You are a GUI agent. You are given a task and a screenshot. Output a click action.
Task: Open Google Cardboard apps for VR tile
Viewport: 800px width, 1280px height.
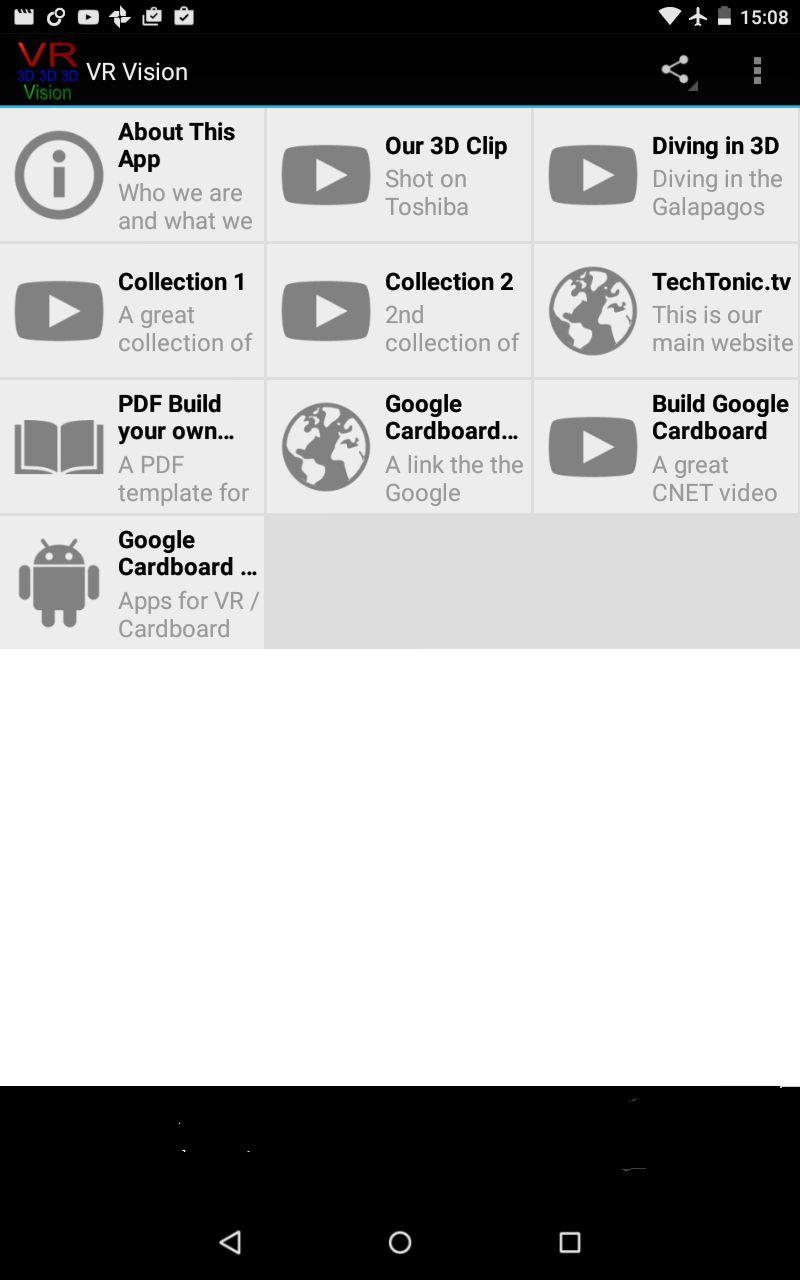[x=132, y=583]
